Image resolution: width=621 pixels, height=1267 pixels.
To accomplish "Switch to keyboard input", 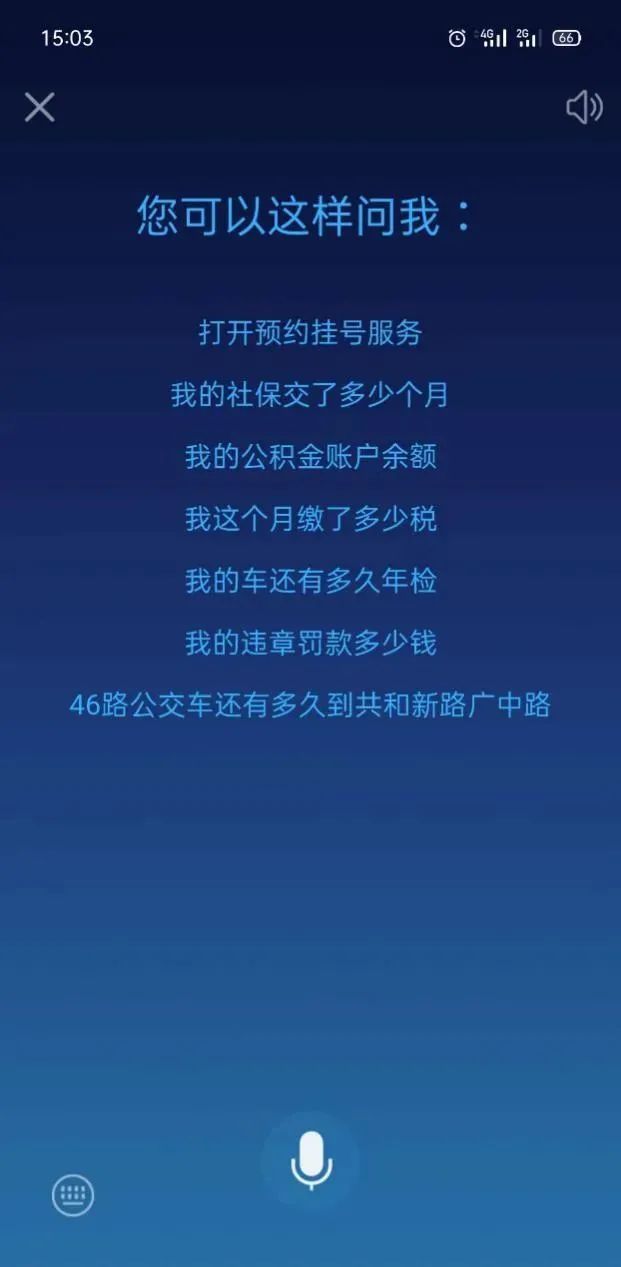I will [73, 1194].
